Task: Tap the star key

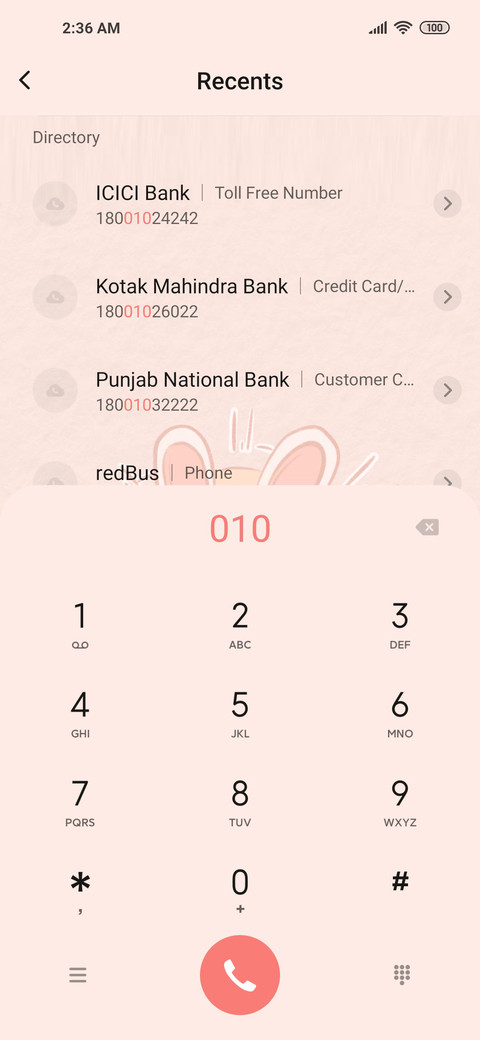Action: coord(80,892)
